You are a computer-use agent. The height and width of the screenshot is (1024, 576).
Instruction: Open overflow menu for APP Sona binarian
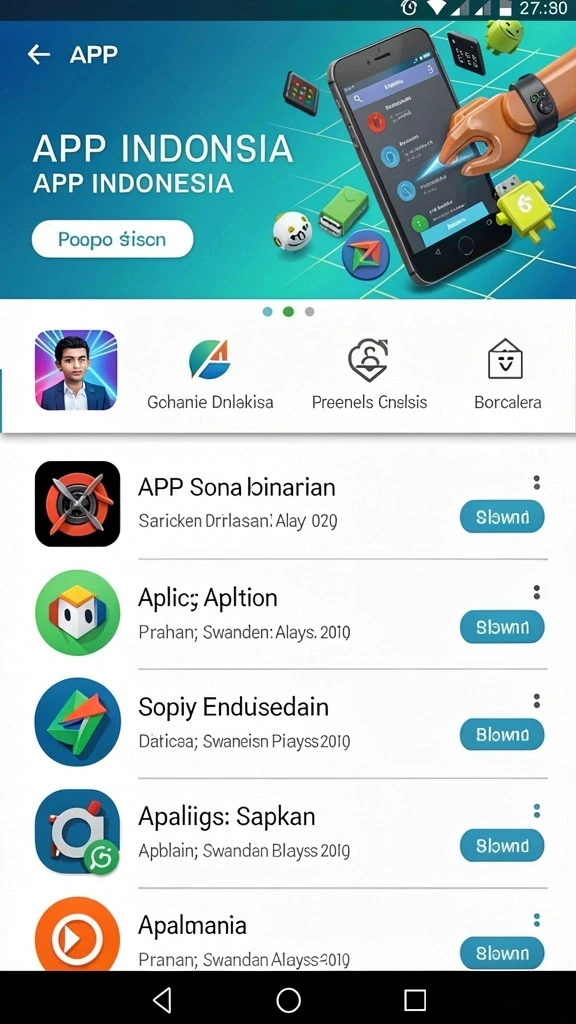[x=536, y=483]
